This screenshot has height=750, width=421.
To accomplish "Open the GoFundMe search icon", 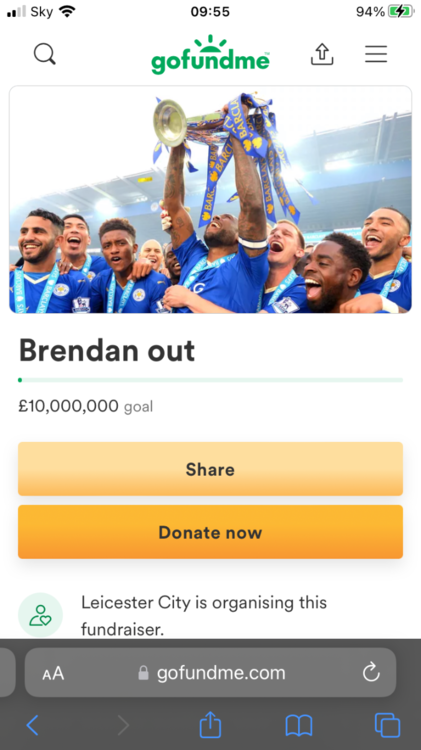I will 44,54.
